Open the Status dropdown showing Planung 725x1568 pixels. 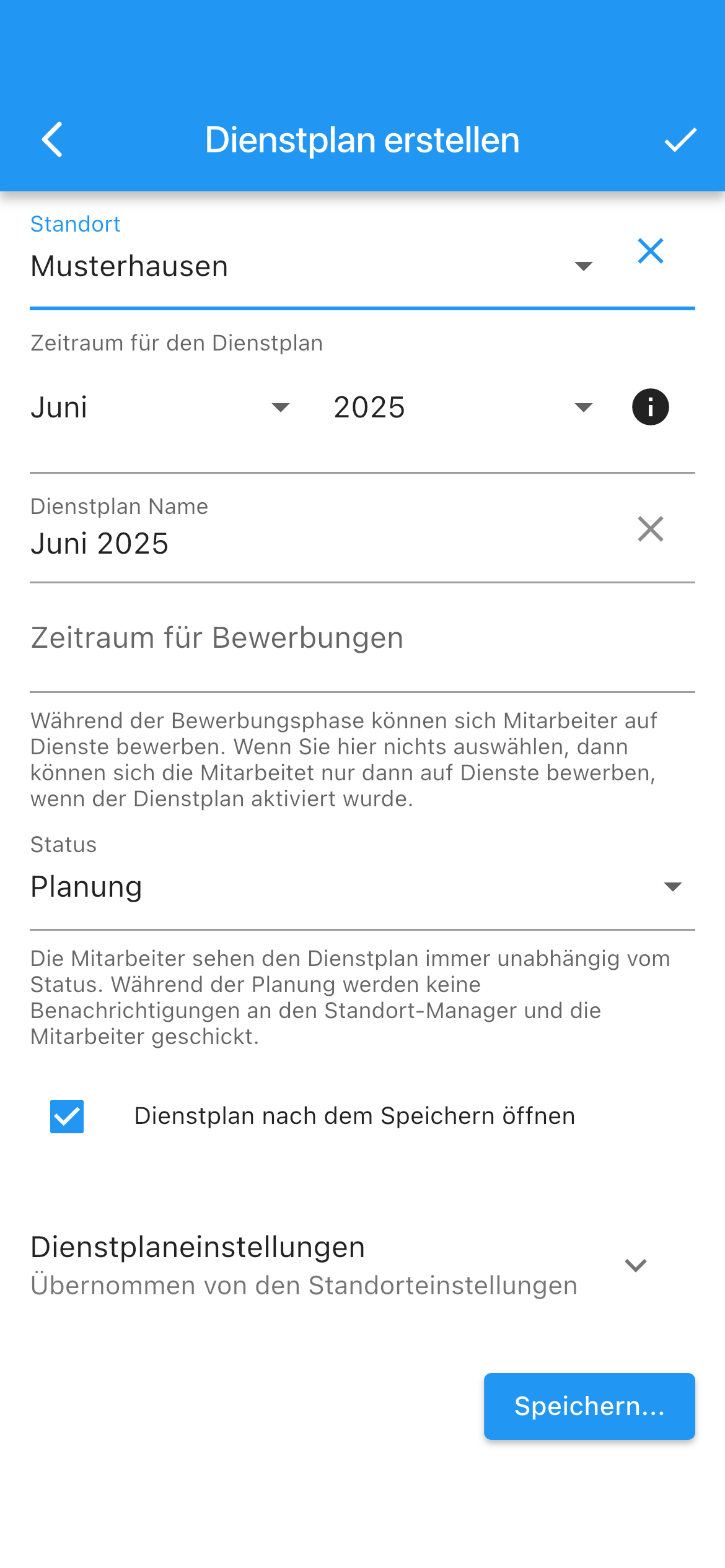point(674,887)
